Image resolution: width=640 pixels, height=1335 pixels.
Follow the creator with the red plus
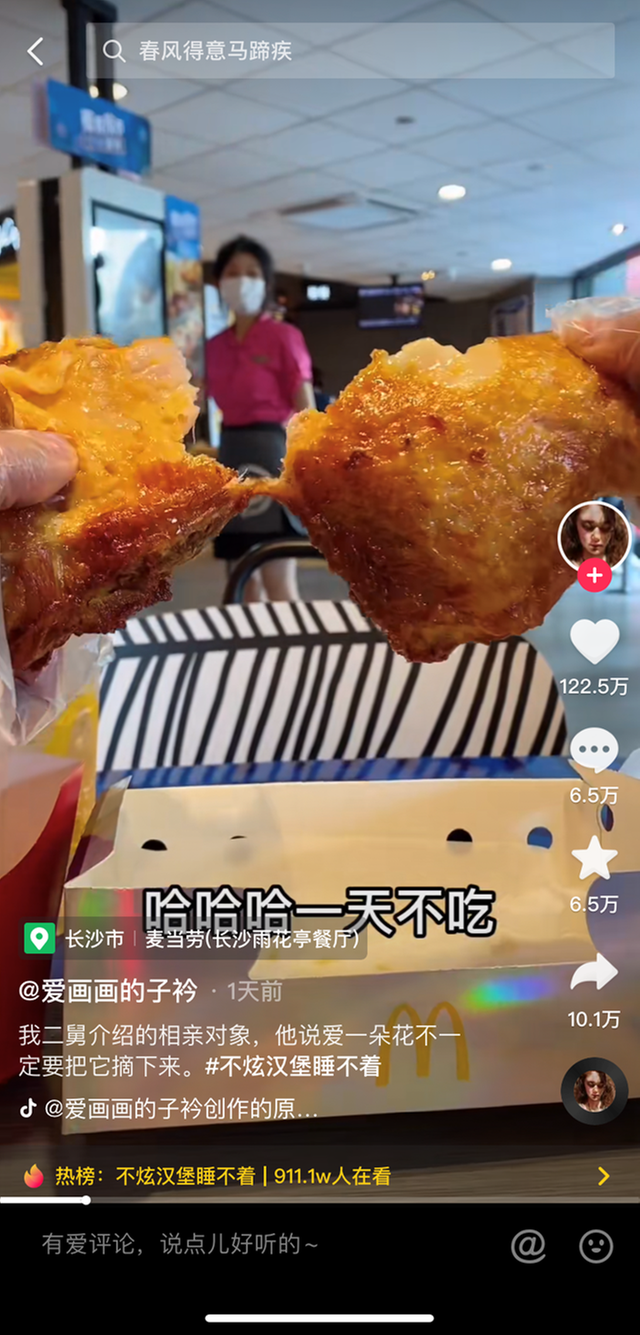(x=594, y=575)
